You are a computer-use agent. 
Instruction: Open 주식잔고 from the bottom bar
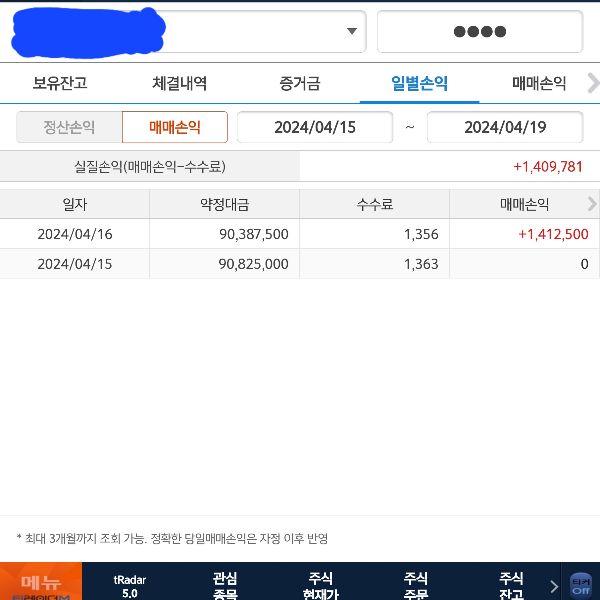point(511,584)
